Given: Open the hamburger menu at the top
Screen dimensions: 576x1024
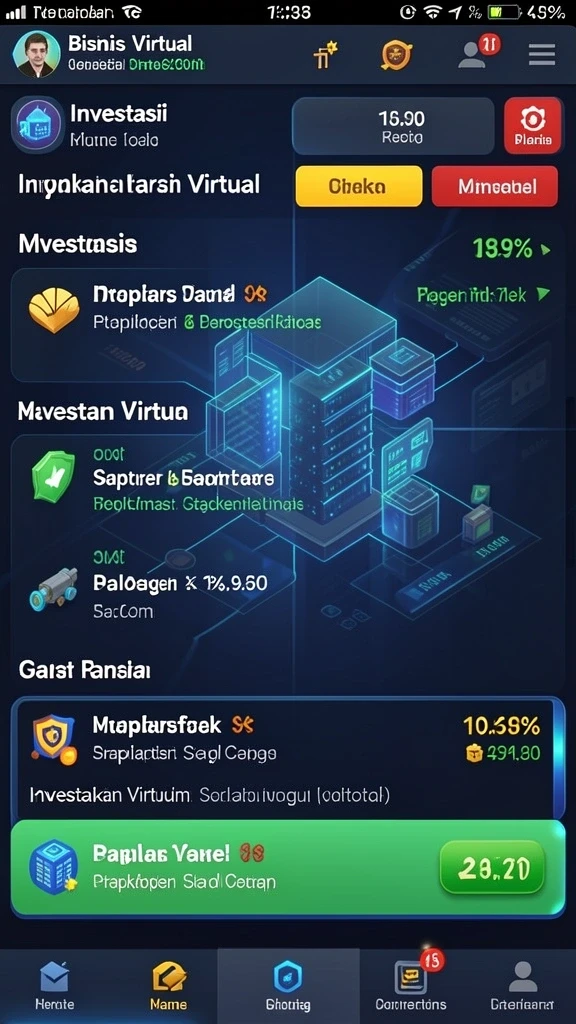Looking at the screenshot, I should tap(541, 55).
